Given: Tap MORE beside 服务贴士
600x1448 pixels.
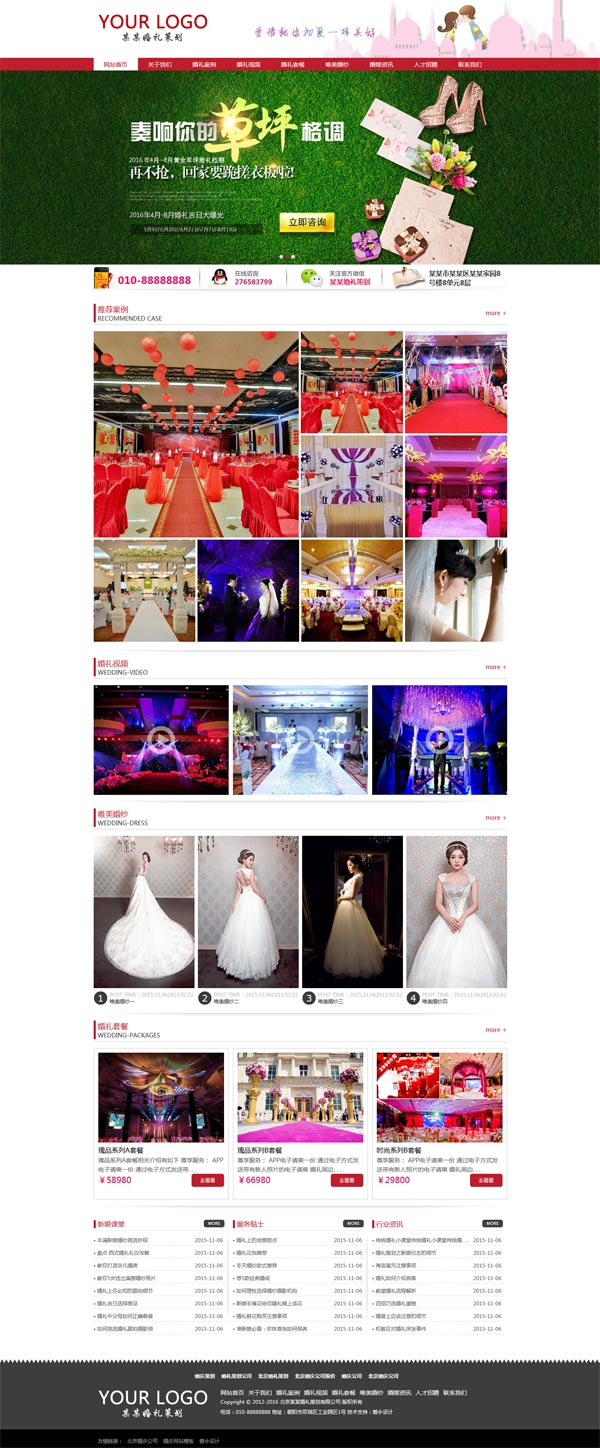Looking at the screenshot, I should [x=353, y=1223].
